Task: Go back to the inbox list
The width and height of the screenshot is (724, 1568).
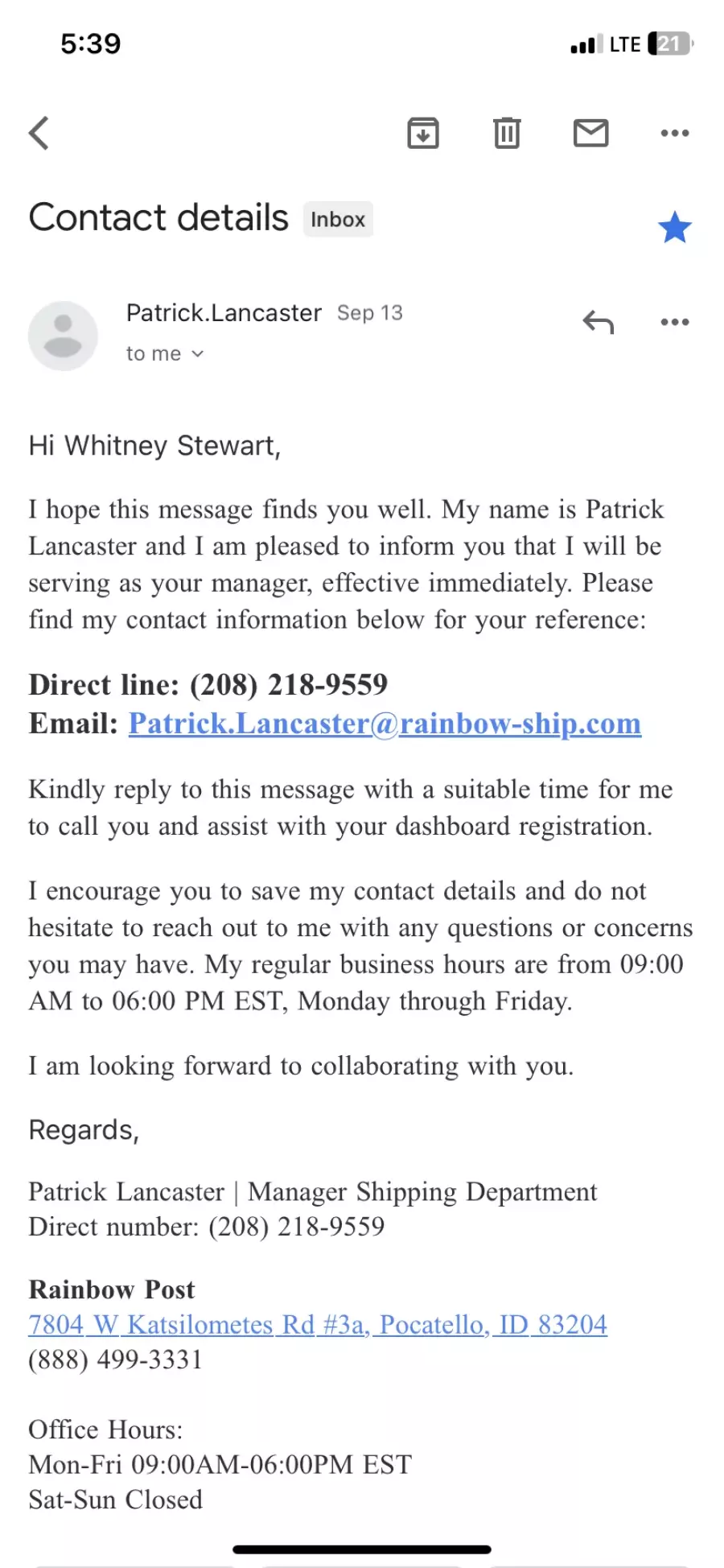Action: tap(39, 133)
